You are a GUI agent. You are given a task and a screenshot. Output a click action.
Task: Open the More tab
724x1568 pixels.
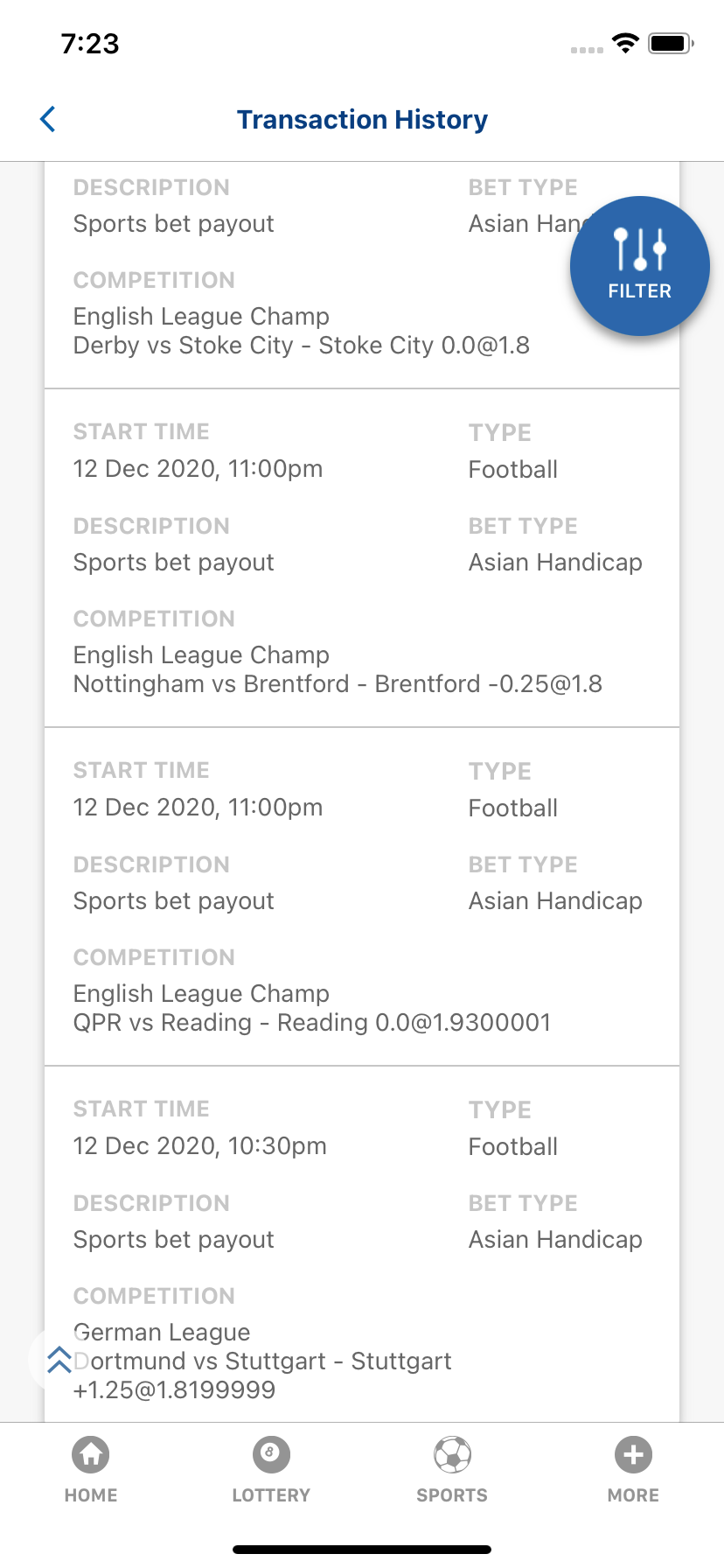633,1470
